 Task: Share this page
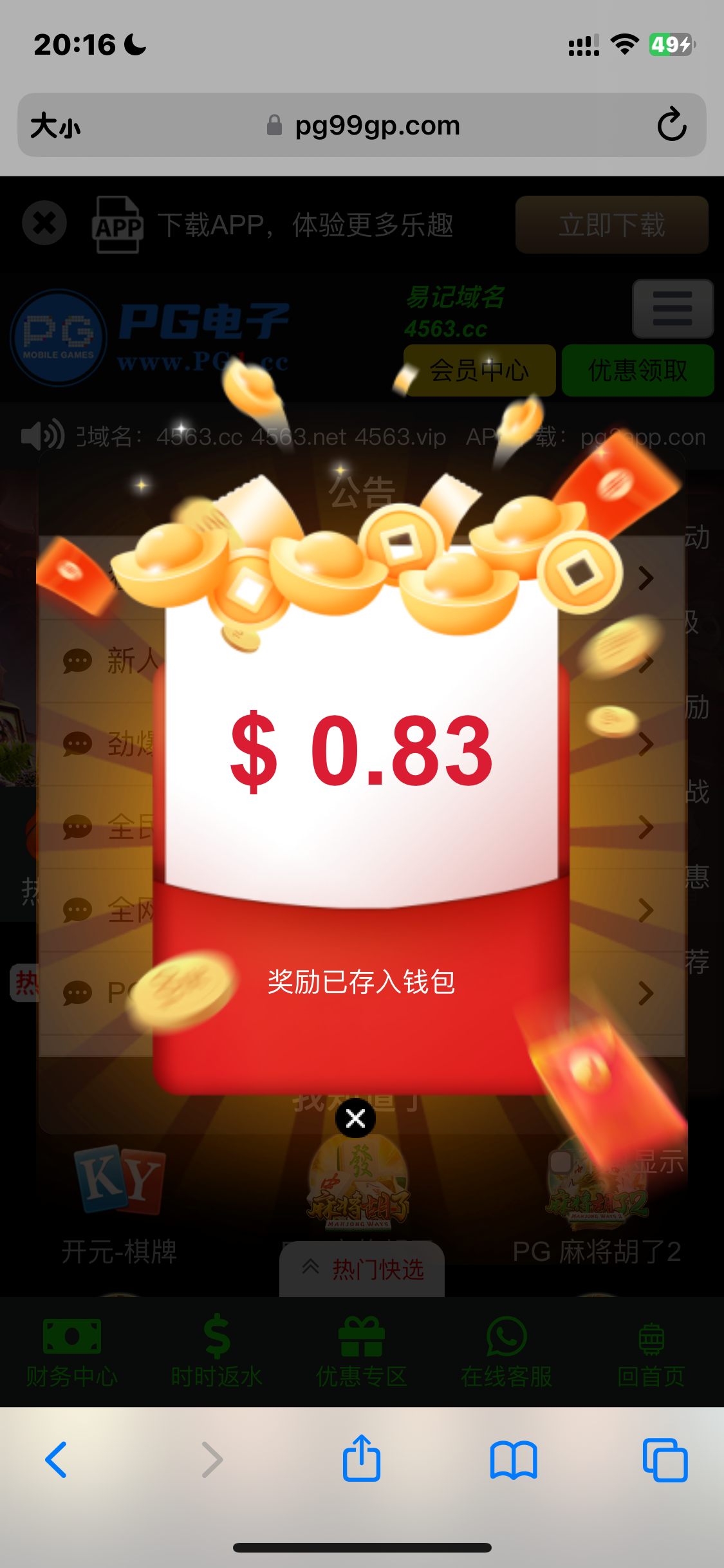(x=362, y=1459)
